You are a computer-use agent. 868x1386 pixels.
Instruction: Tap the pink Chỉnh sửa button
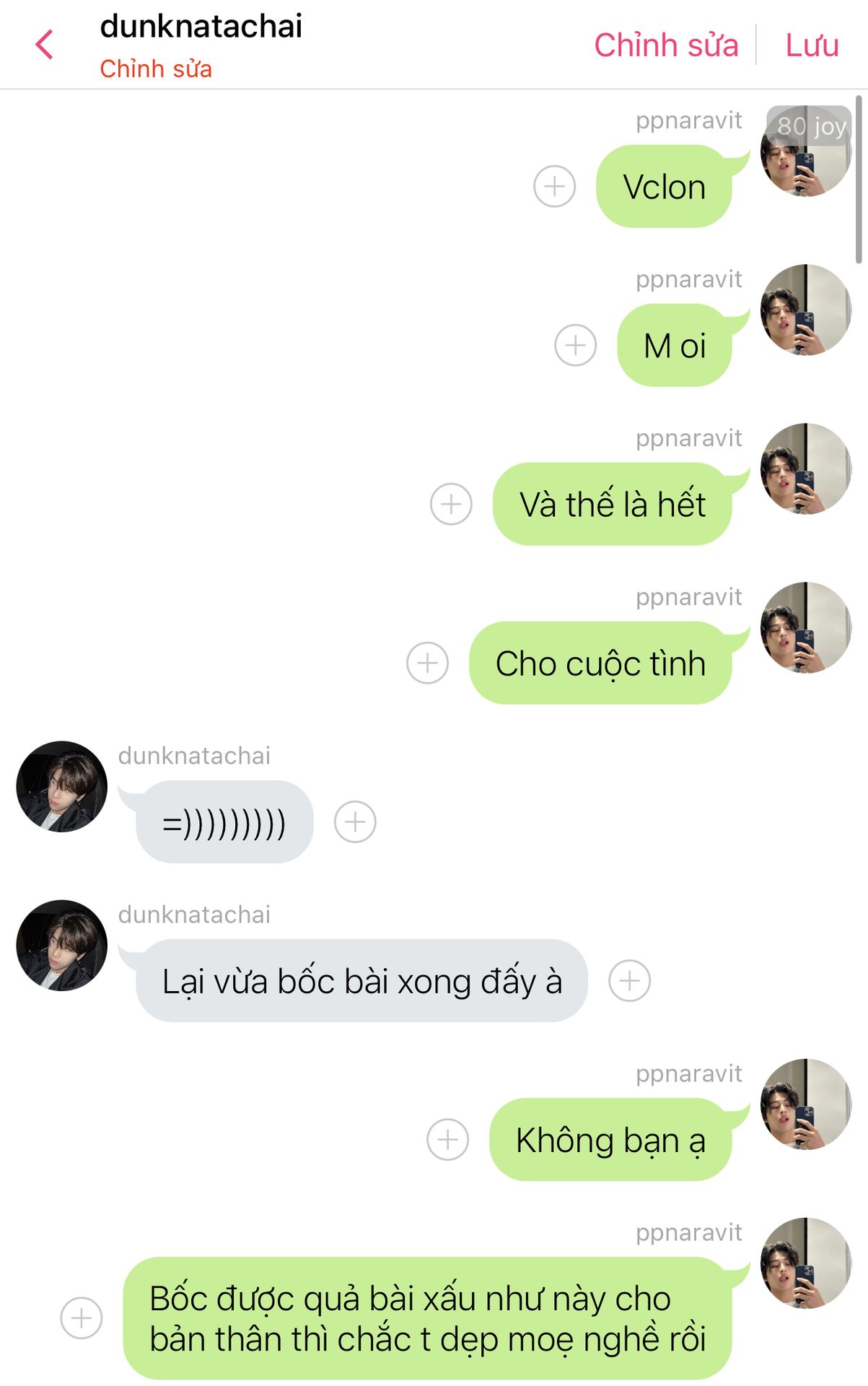point(666,45)
